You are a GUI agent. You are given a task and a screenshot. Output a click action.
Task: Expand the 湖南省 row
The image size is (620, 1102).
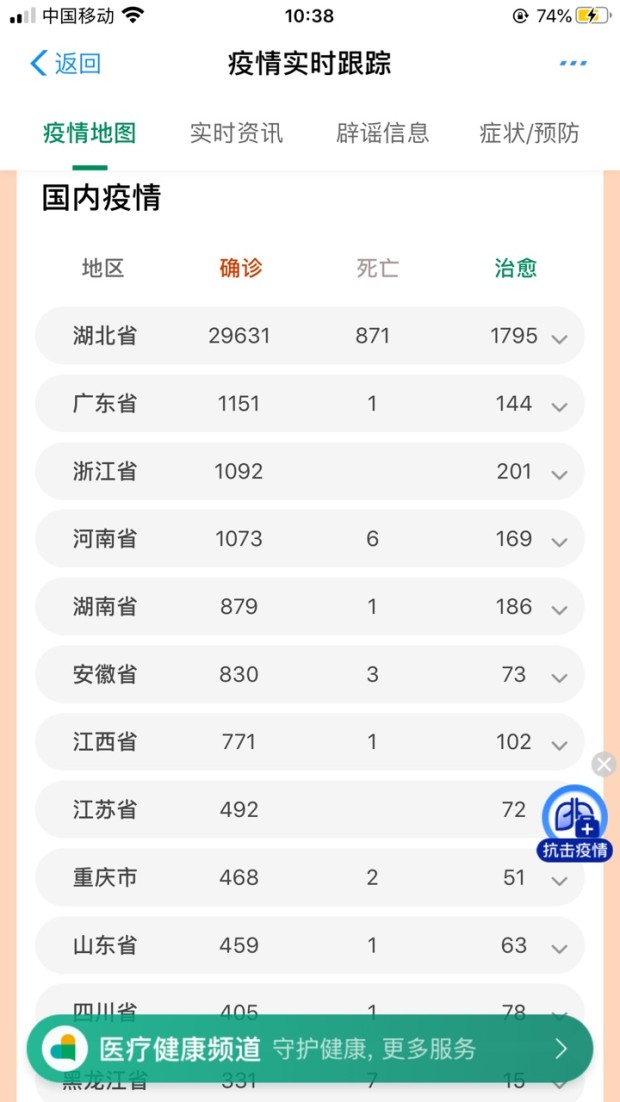(x=559, y=609)
